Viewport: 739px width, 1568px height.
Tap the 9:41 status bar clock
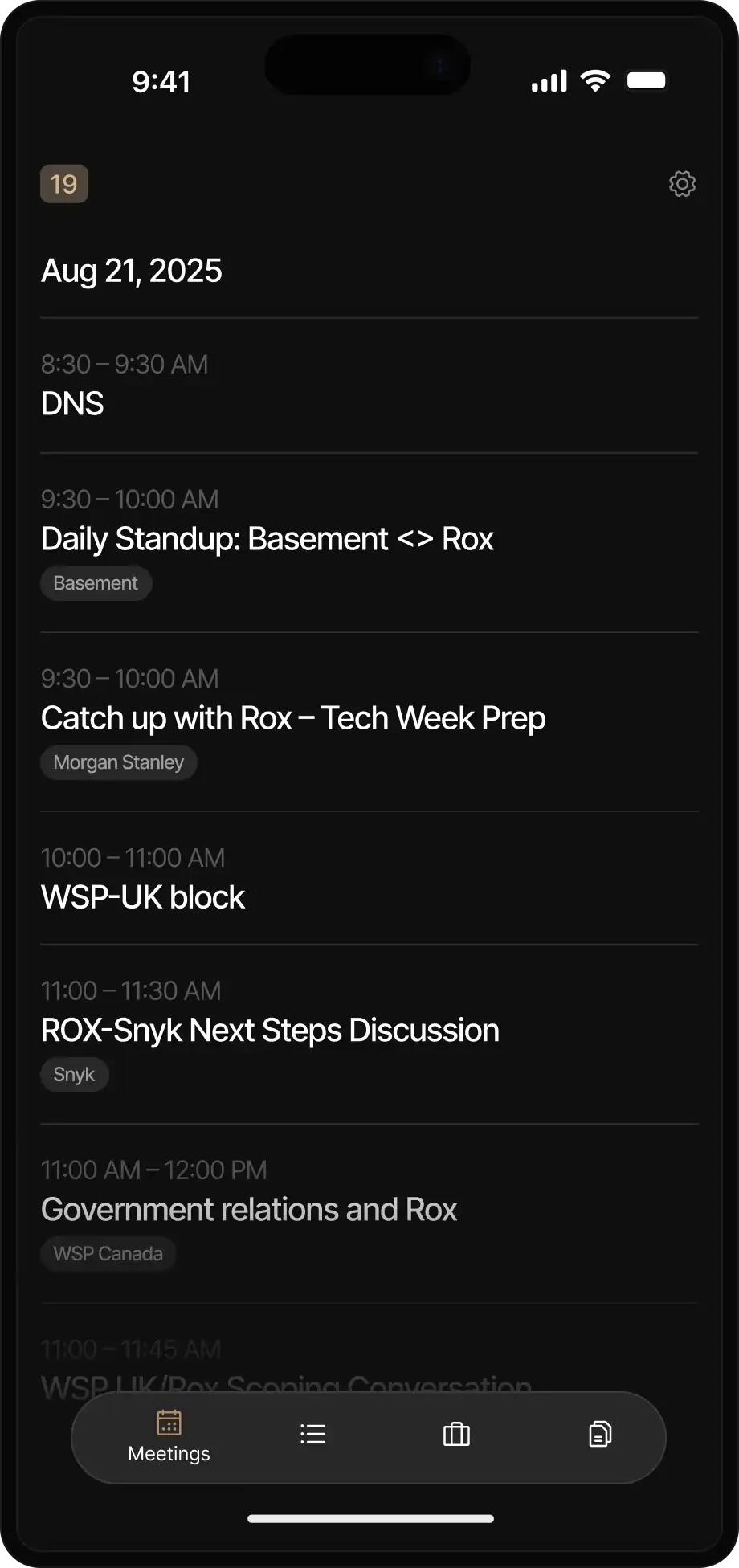pyautogui.click(x=162, y=80)
